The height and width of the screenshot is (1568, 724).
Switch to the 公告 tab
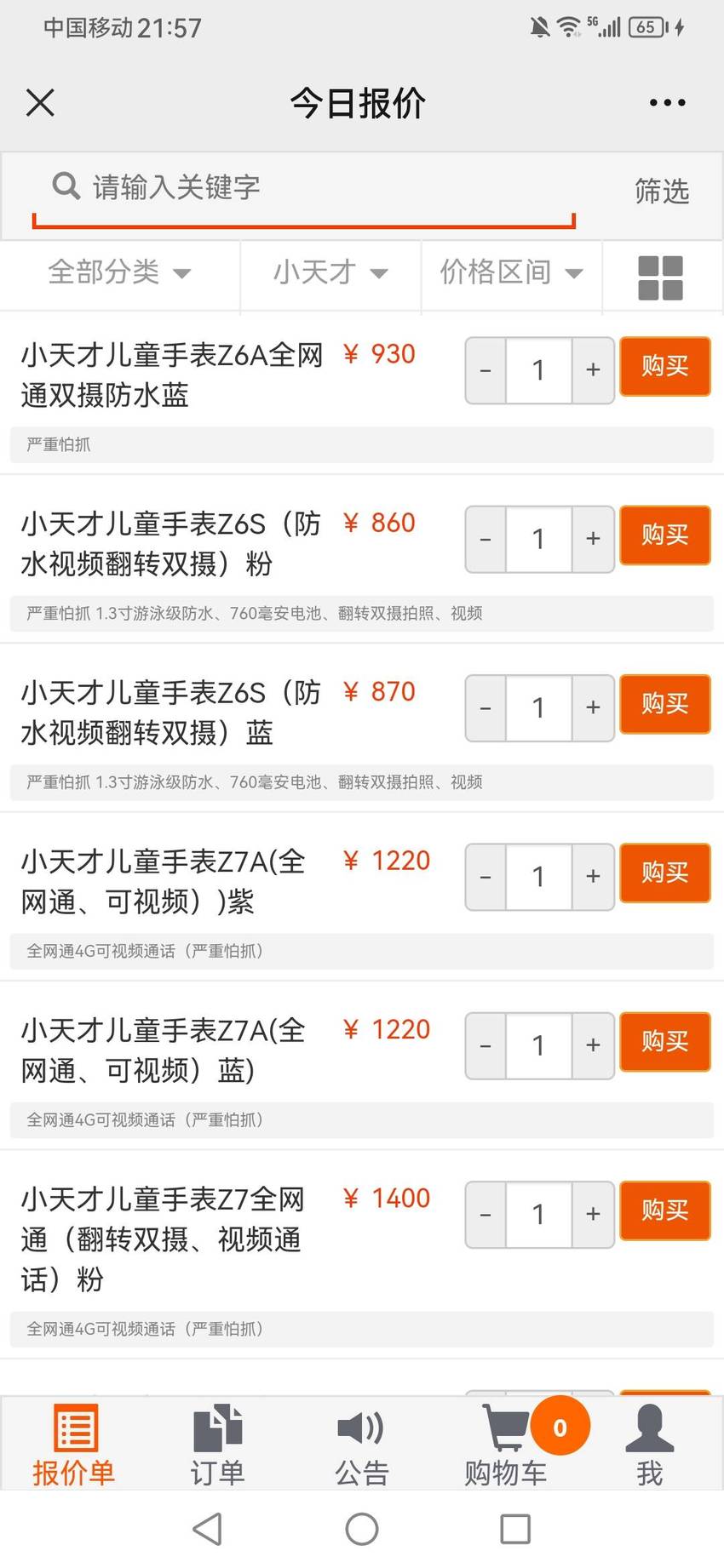click(x=362, y=1445)
